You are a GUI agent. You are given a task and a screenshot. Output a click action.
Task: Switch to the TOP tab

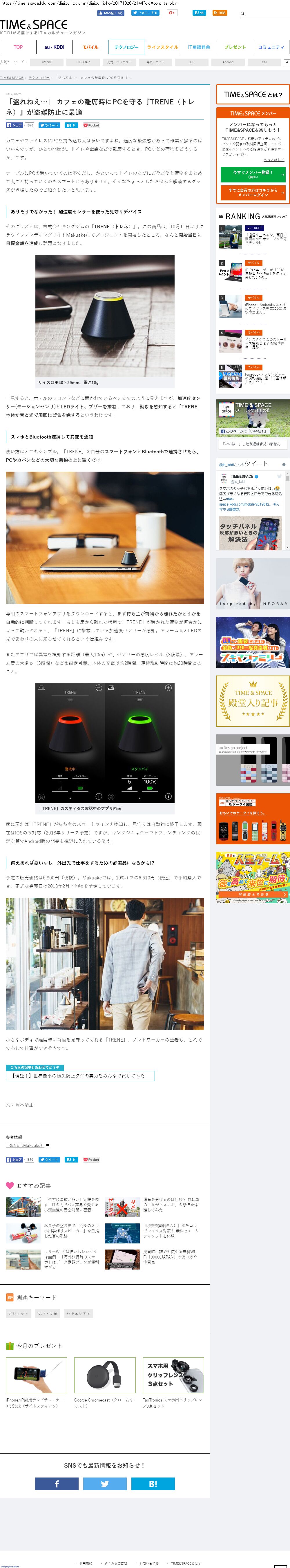[18, 47]
